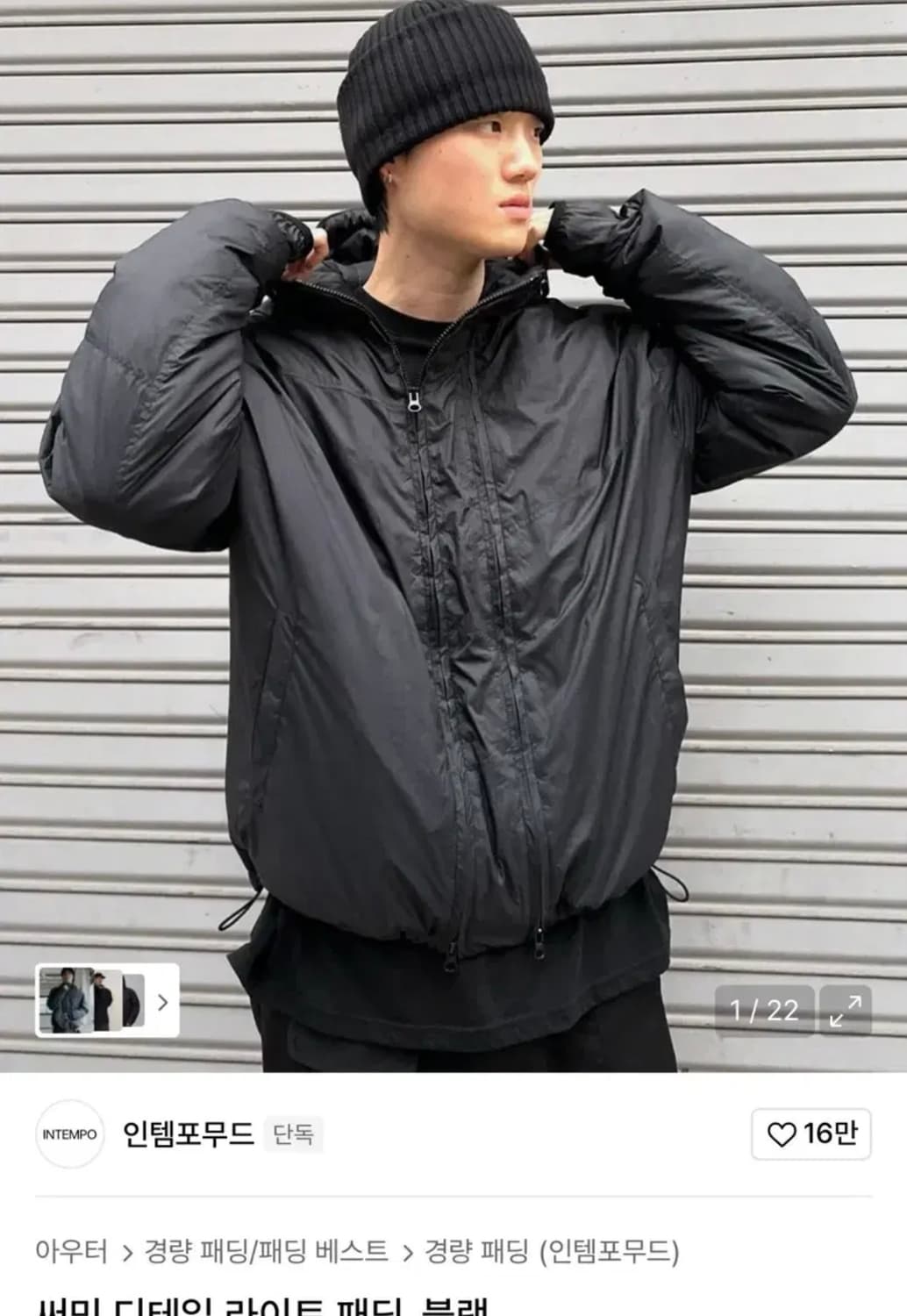Open the image gallery counter showing 1/22
This screenshot has width=907, height=1316.
point(765,1011)
